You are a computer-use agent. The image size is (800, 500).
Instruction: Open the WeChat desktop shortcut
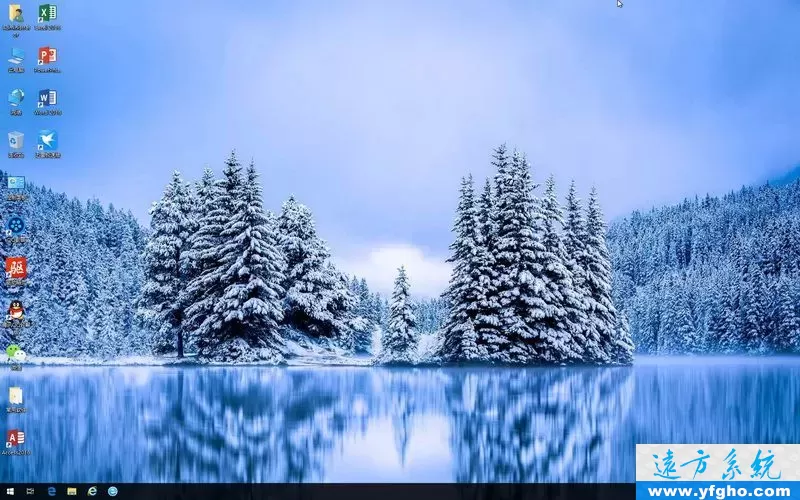16,353
